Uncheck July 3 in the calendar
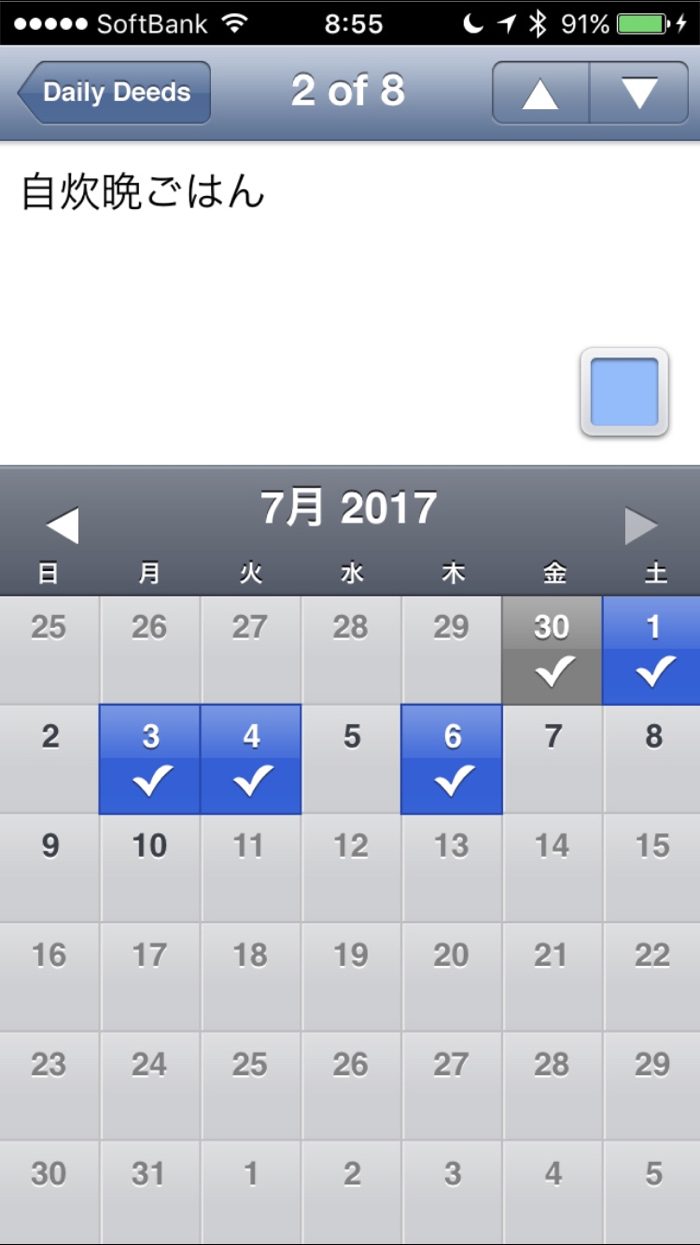This screenshot has width=700, height=1245. (150, 760)
